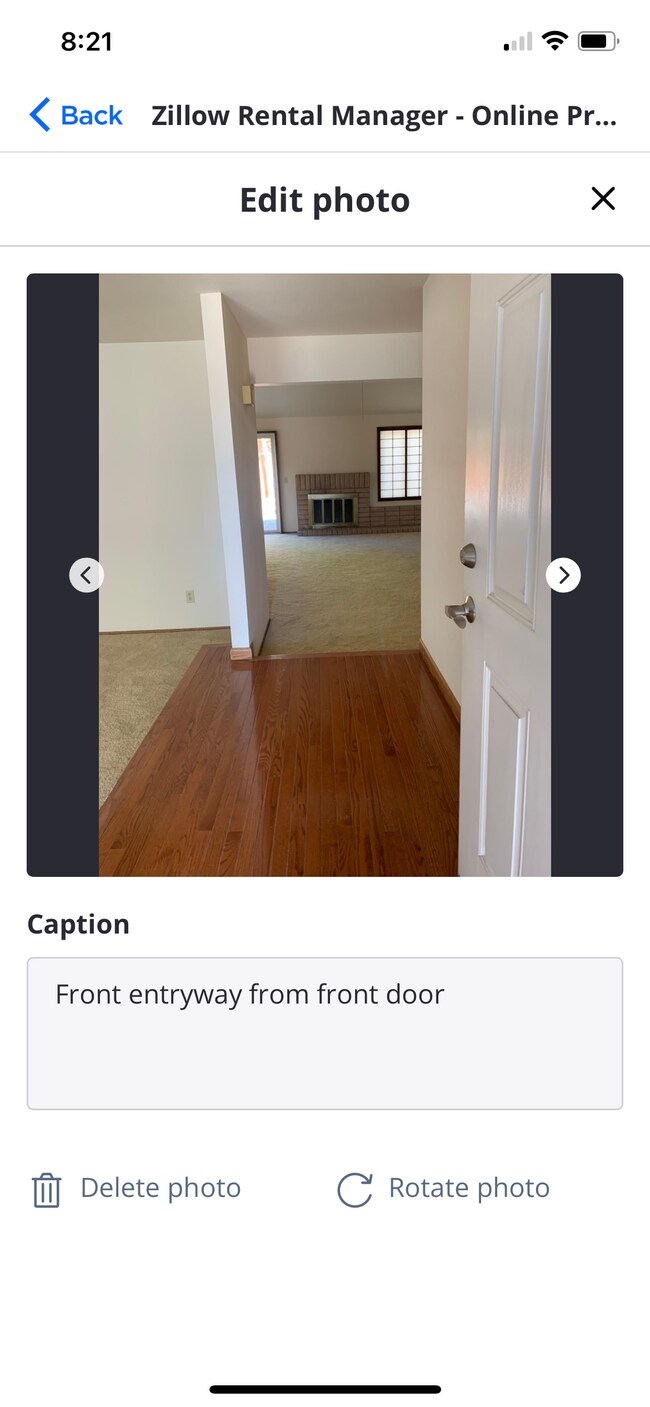Show the next photo

[x=563, y=575]
